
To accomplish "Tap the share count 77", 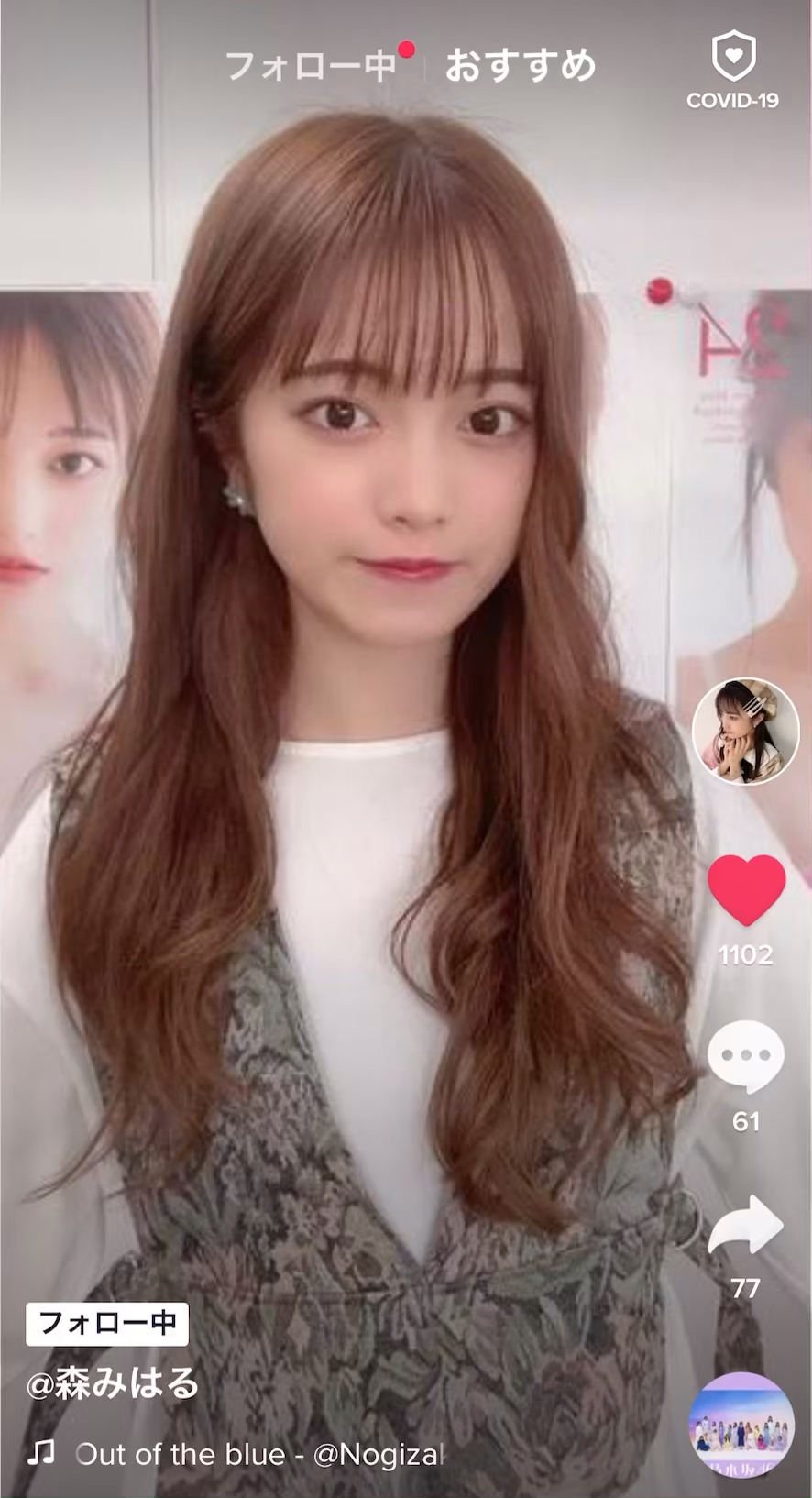I will tap(744, 1287).
